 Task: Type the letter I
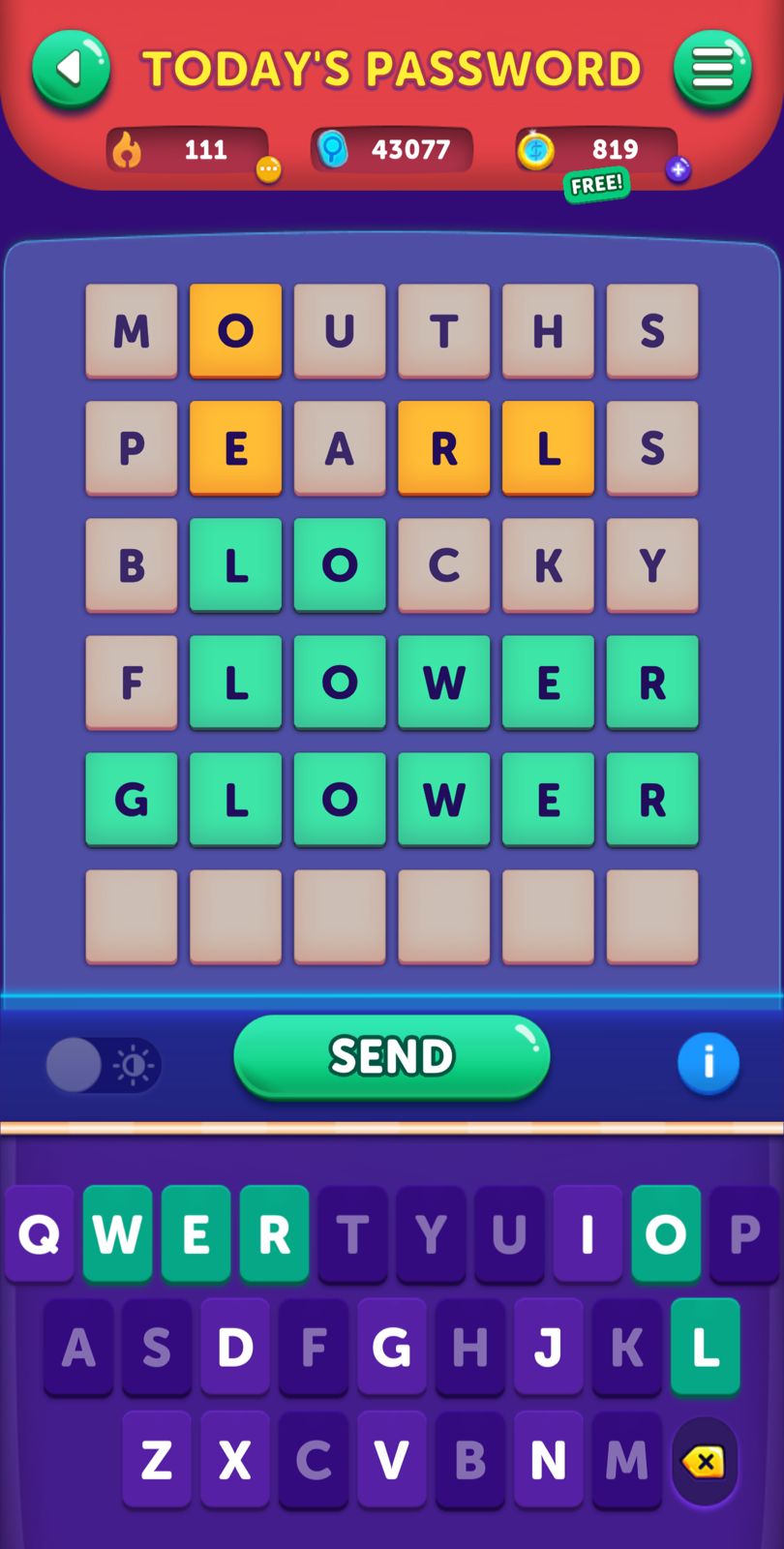[x=588, y=1233]
